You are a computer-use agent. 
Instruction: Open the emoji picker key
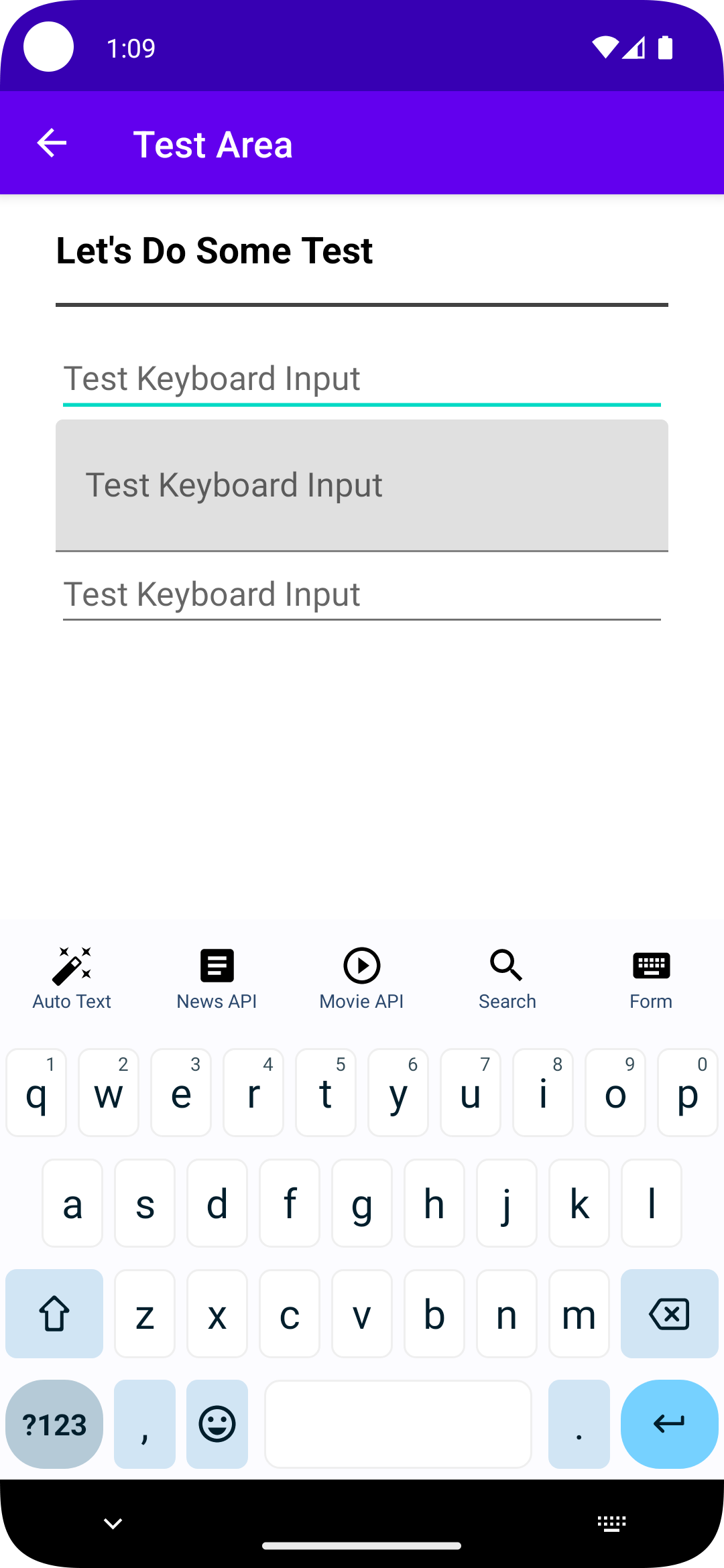(x=217, y=1424)
